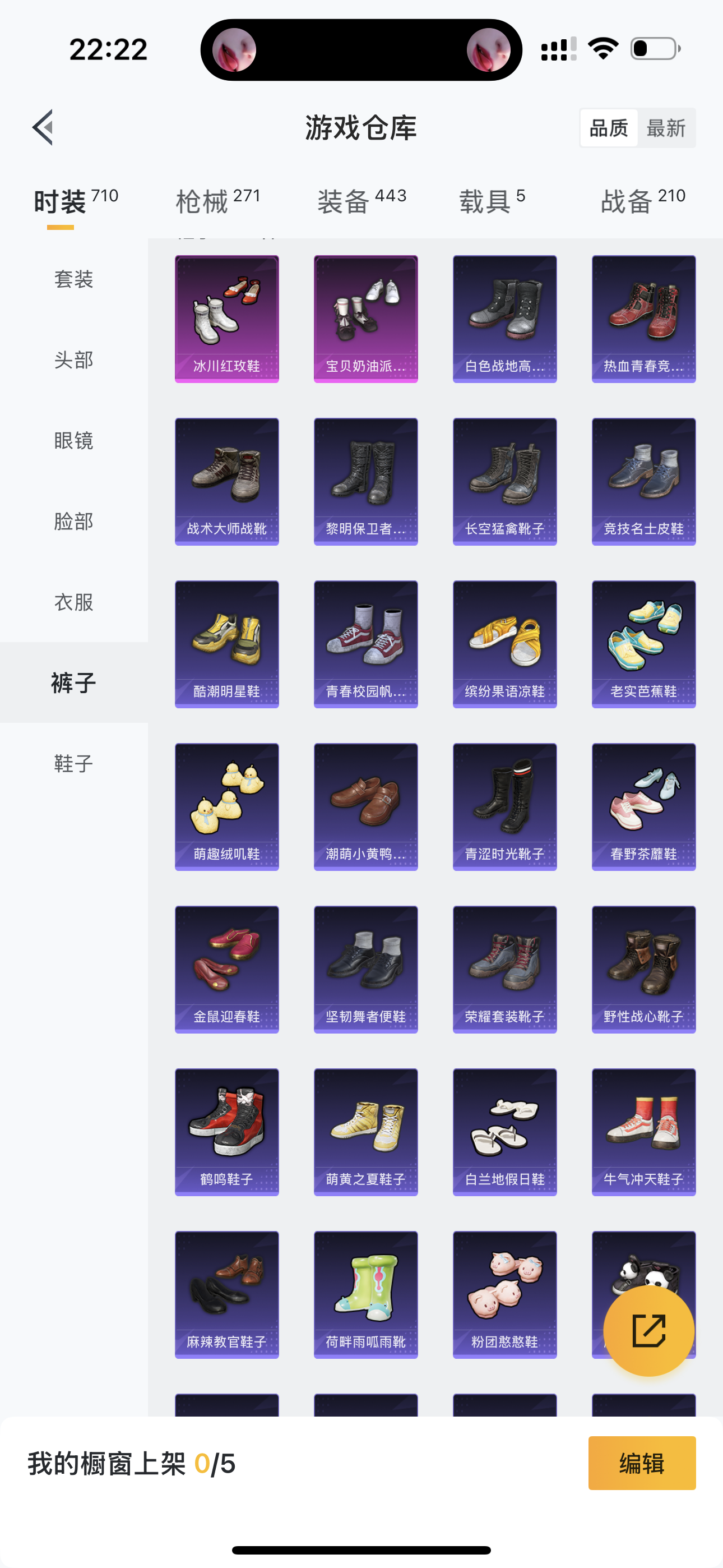Screen dimensions: 723x1568
Task: Open the 战备 tab
Action: tap(643, 201)
